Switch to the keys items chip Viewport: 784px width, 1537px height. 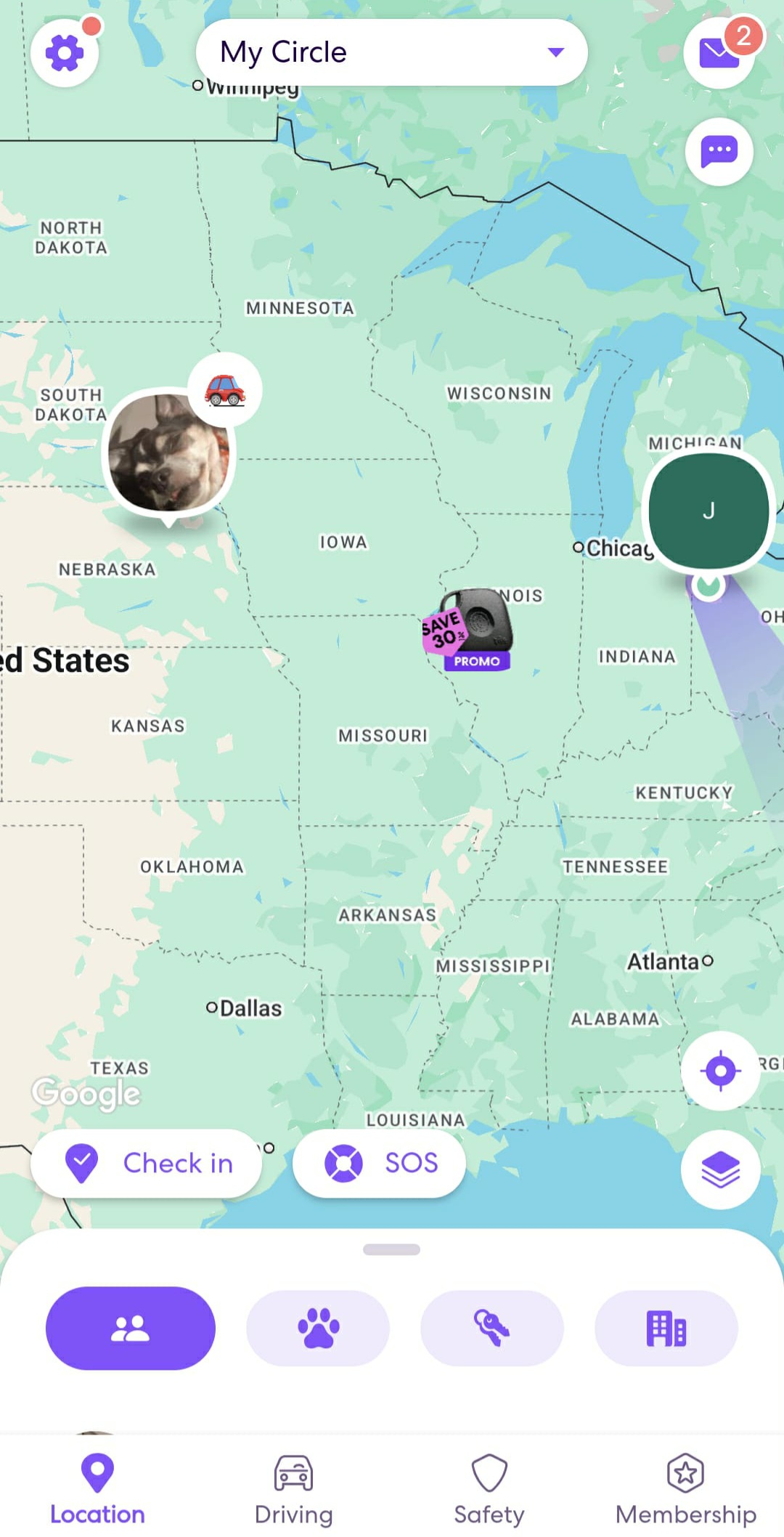491,1328
